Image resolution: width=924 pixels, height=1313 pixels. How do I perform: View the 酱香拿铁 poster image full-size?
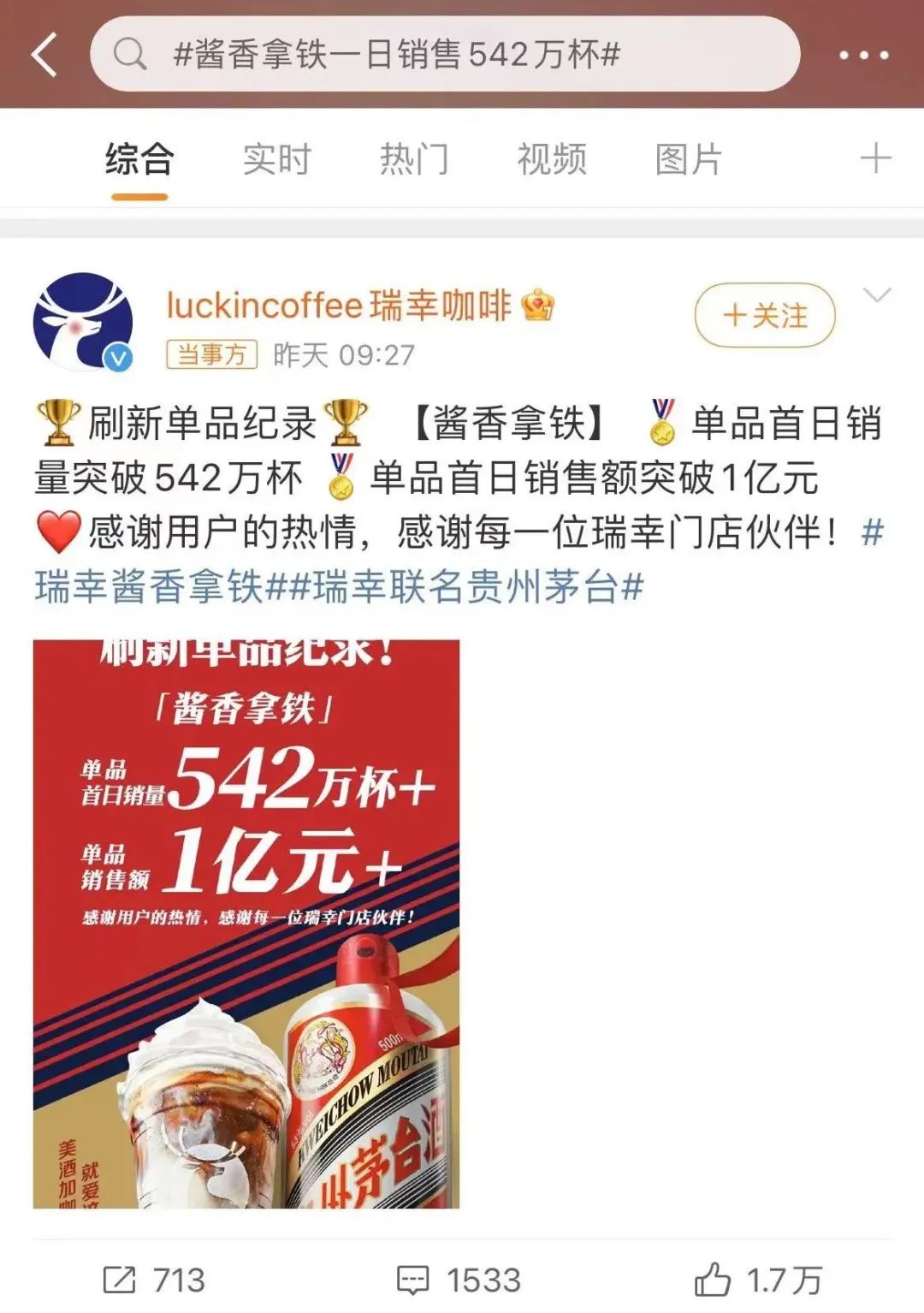pyautogui.click(x=246, y=924)
